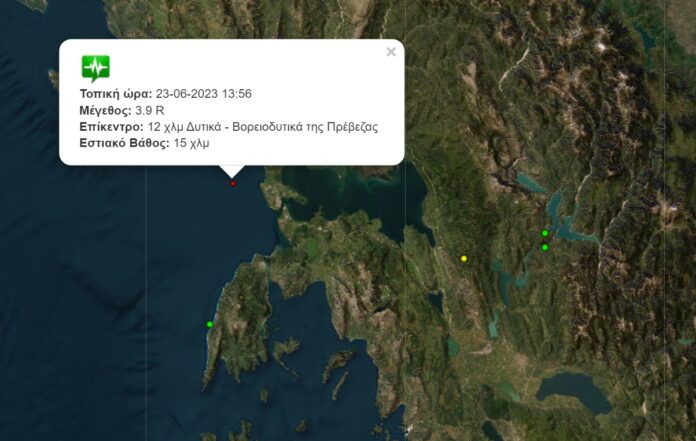696x441 pixels.
Task: Open the green marker on the island's coast
Action: coord(210,324)
